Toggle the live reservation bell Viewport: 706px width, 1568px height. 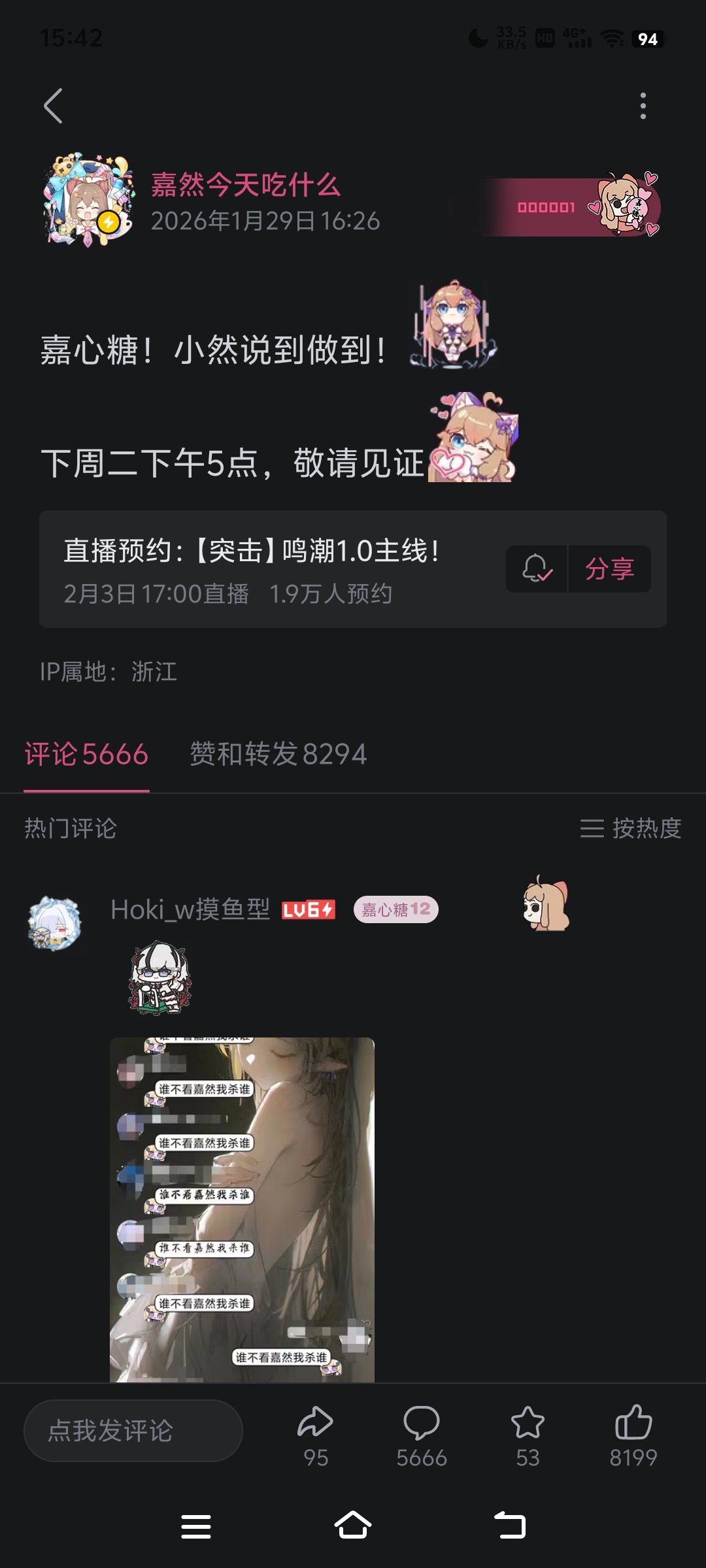pos(537,568)
